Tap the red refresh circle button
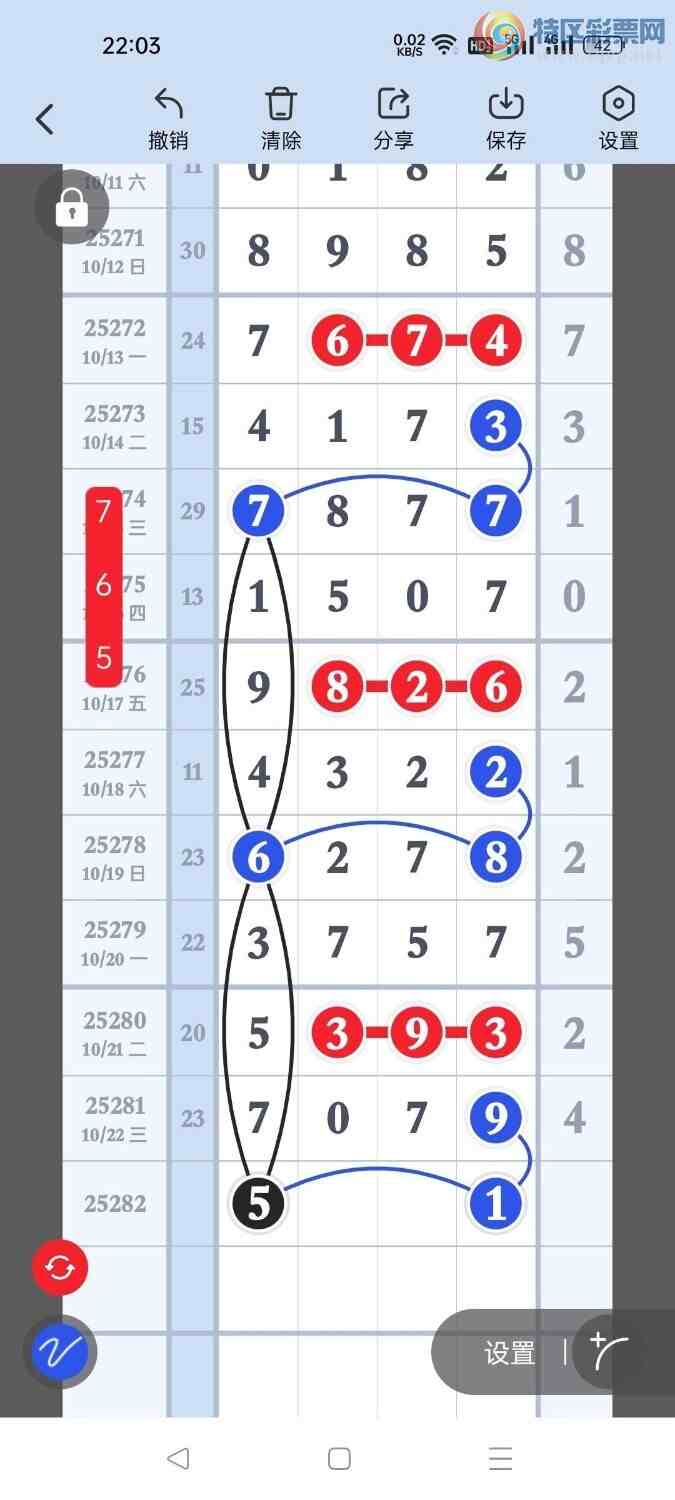 pyautogui.click(x=60, y=1268)
